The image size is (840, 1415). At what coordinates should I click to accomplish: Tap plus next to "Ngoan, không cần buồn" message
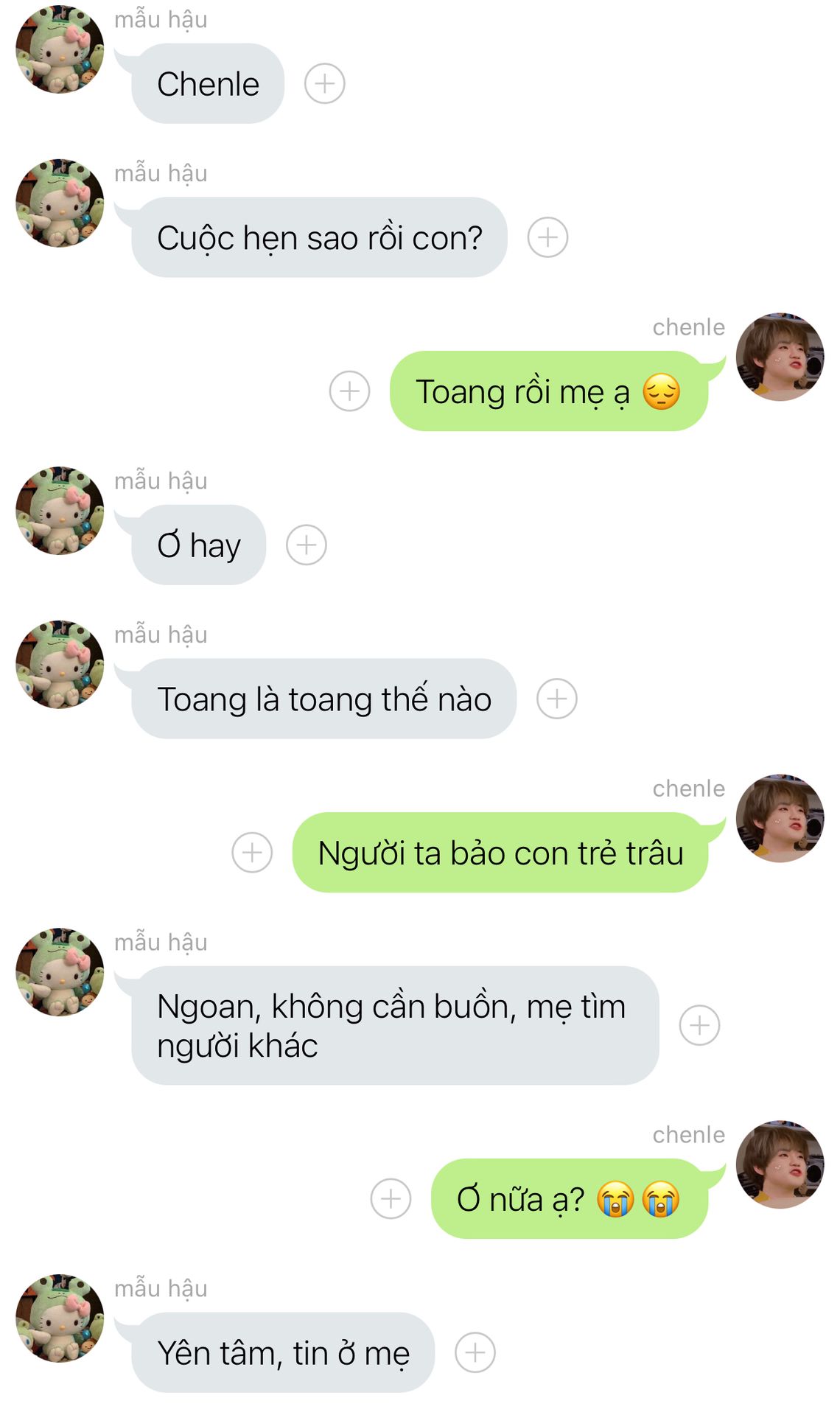point(699,1025)
